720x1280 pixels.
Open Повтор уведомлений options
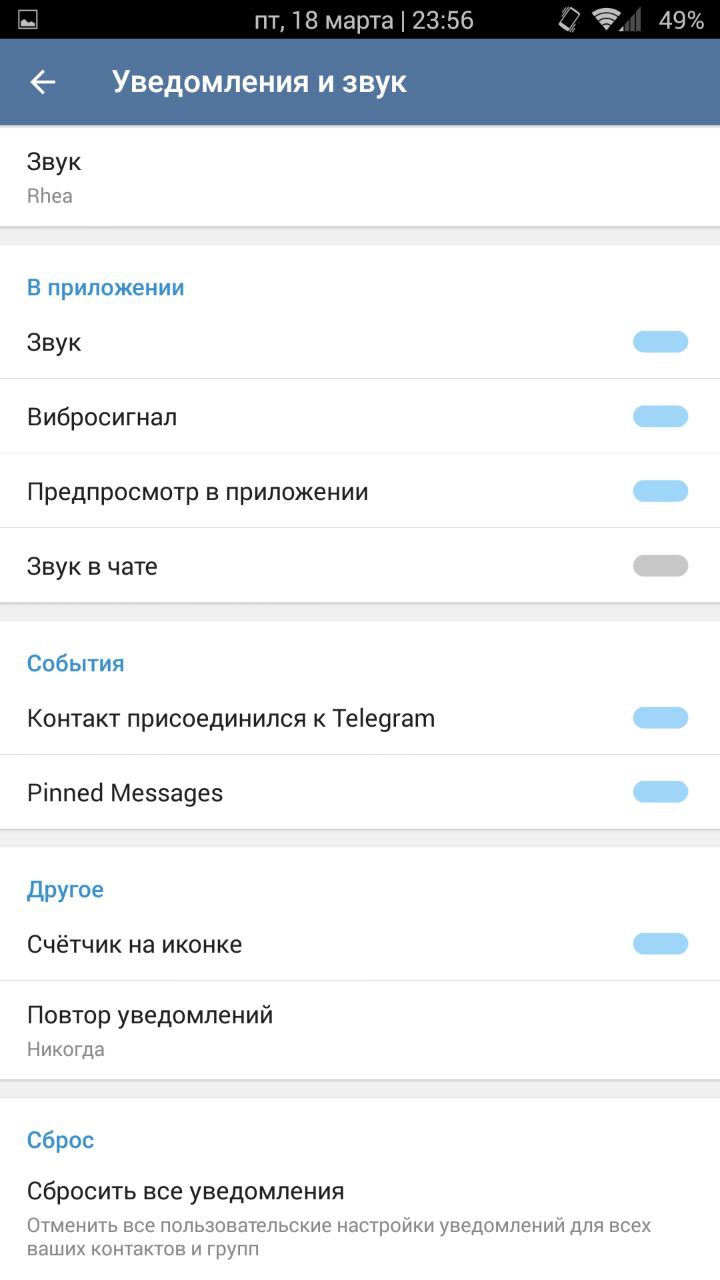[x=360, y=1030]
